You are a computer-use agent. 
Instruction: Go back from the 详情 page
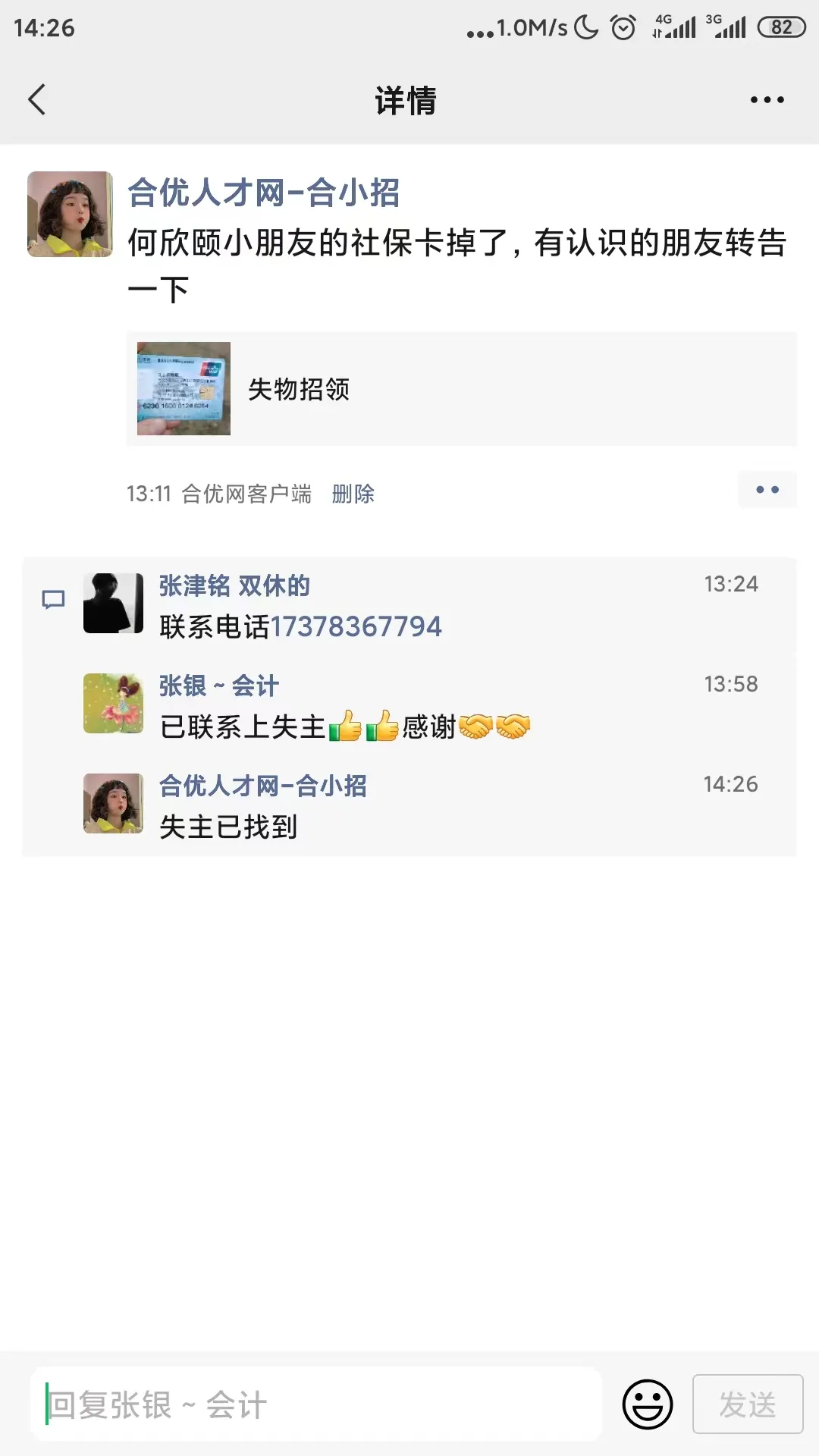point(36,99)
